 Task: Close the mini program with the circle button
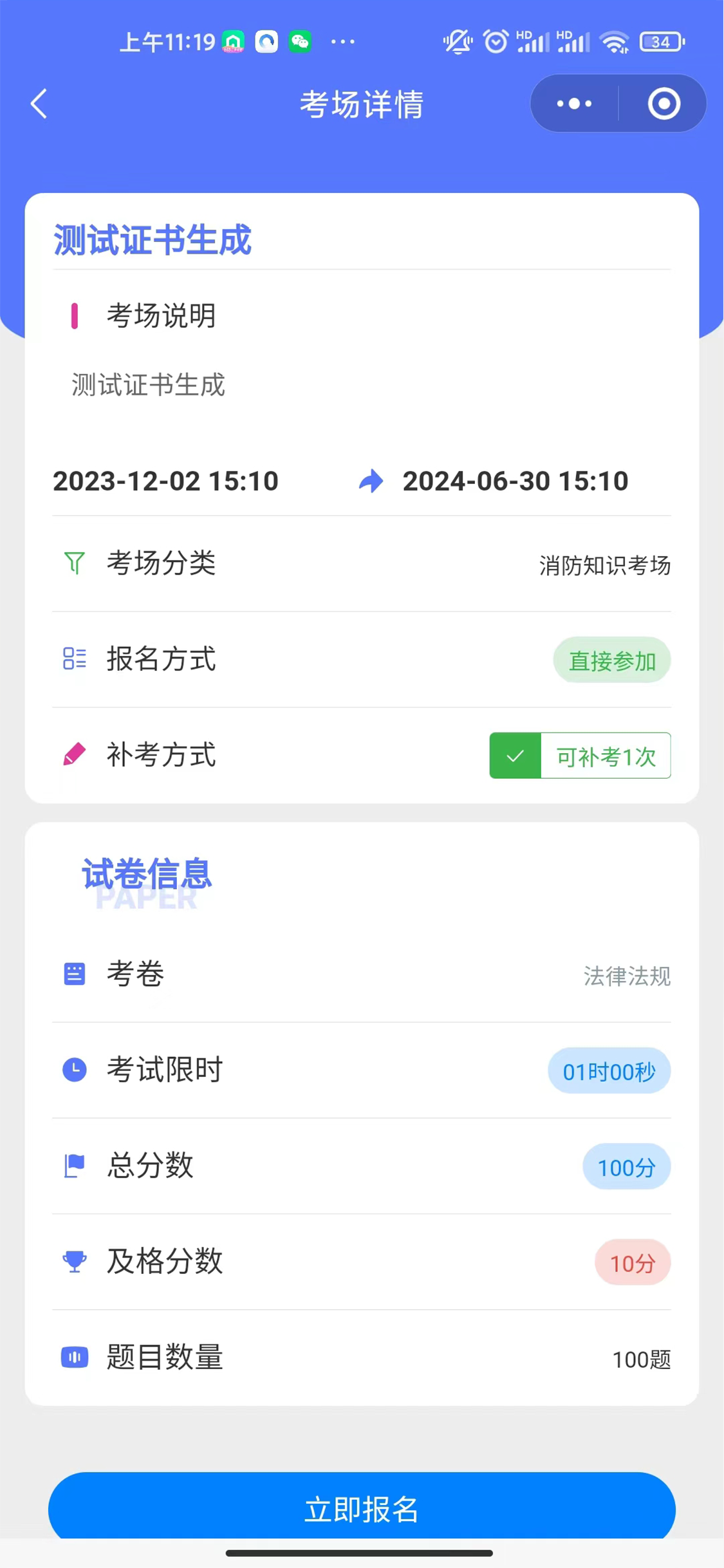click(x=664, y=104)
